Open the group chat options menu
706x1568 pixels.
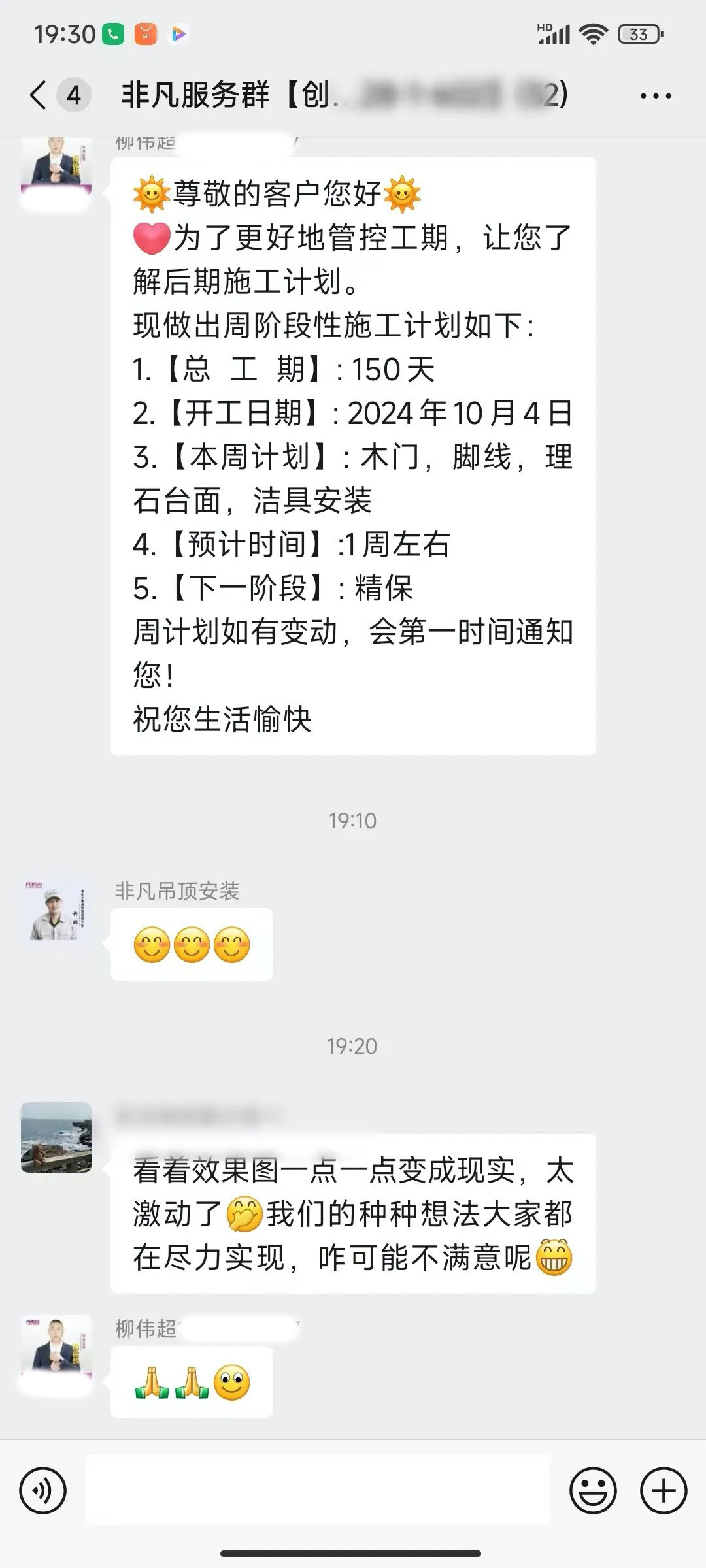(x=655, y=96)
